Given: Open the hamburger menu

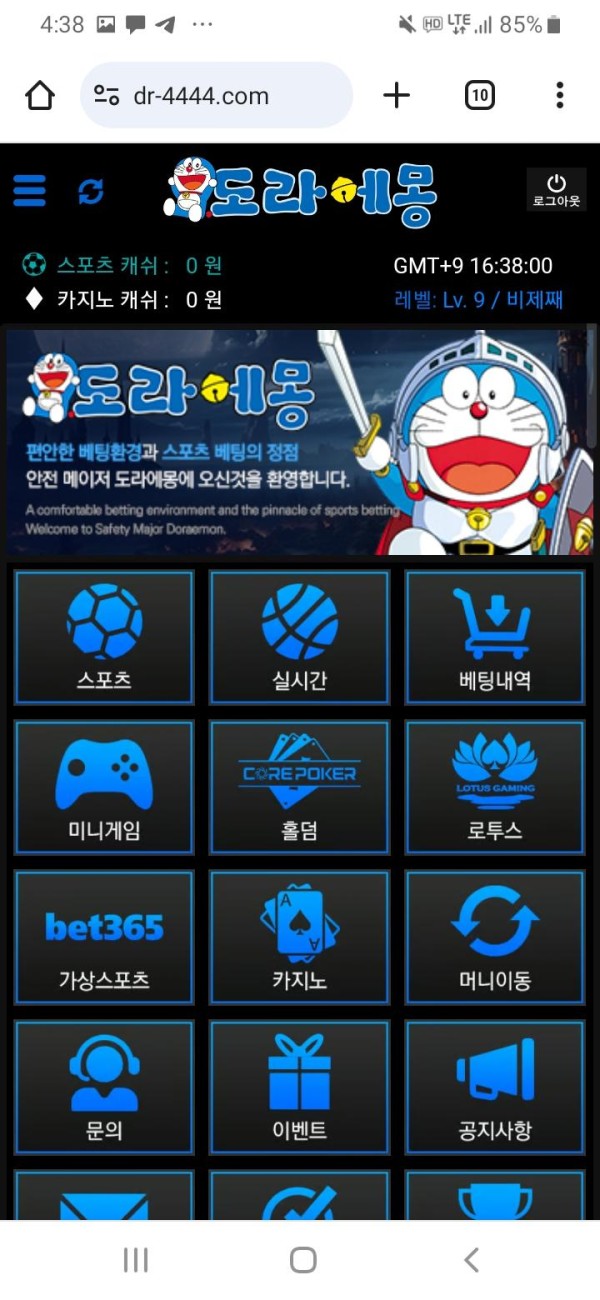Looking at the screenshot, I should coord(30,190).
